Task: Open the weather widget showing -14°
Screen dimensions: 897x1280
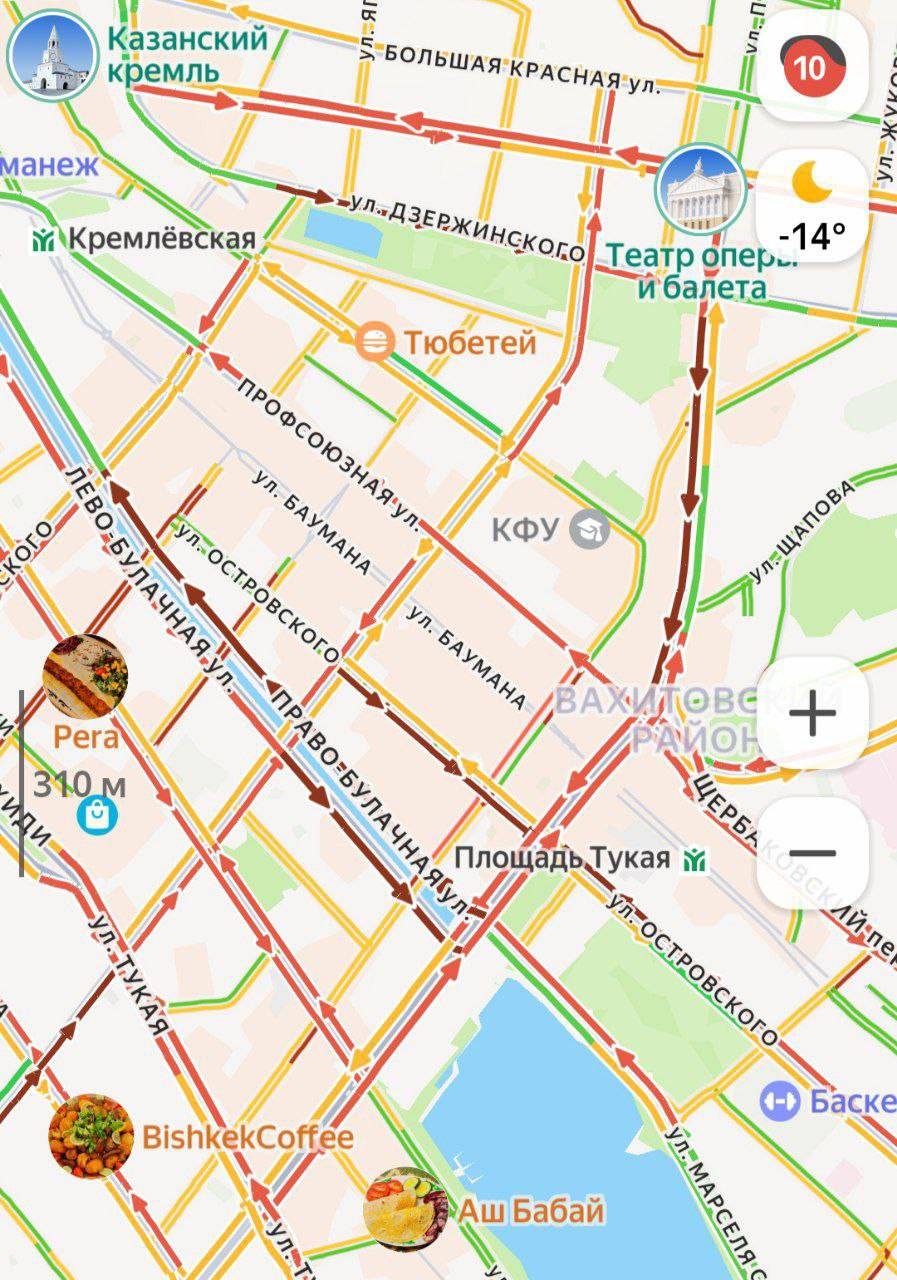Action: (811, 207)
